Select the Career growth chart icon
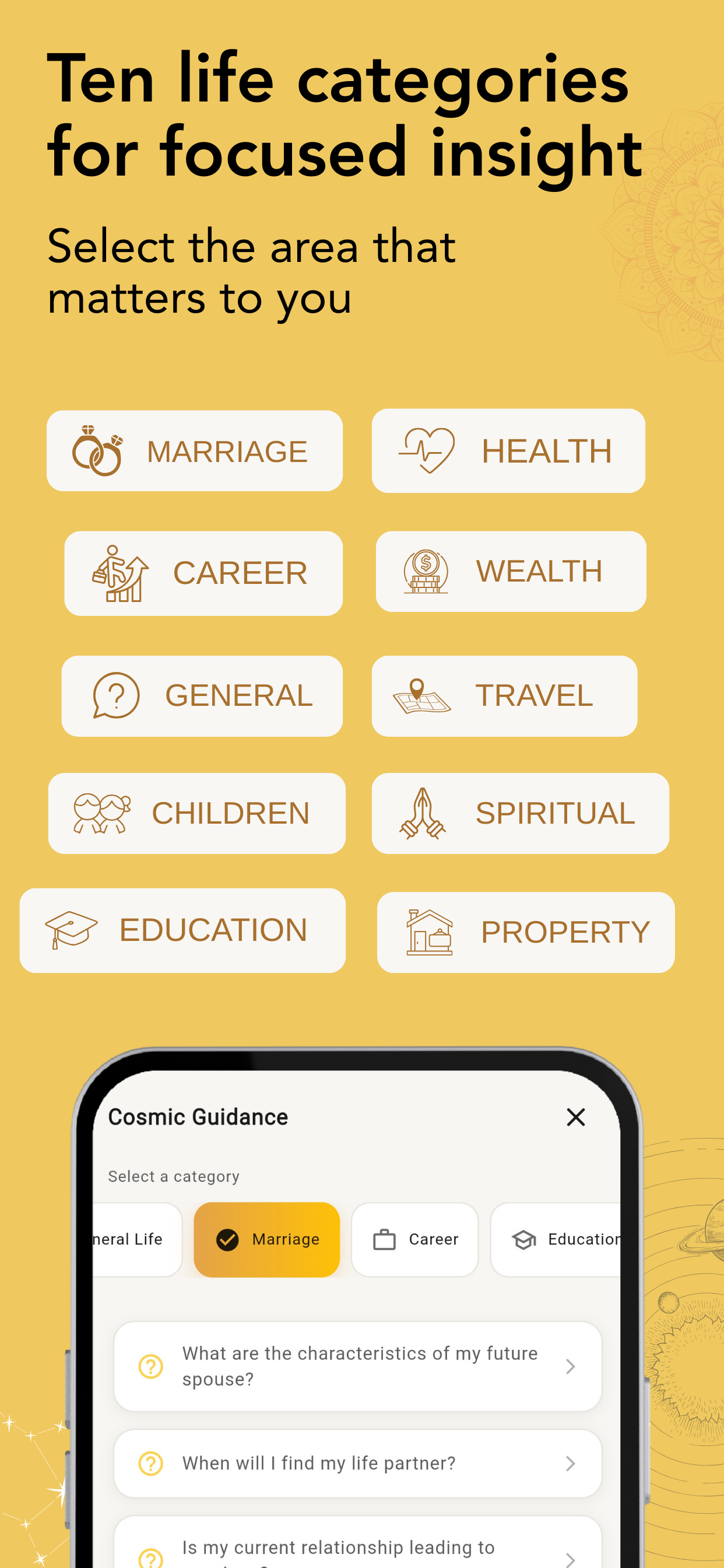 click(x=120, y=572)
